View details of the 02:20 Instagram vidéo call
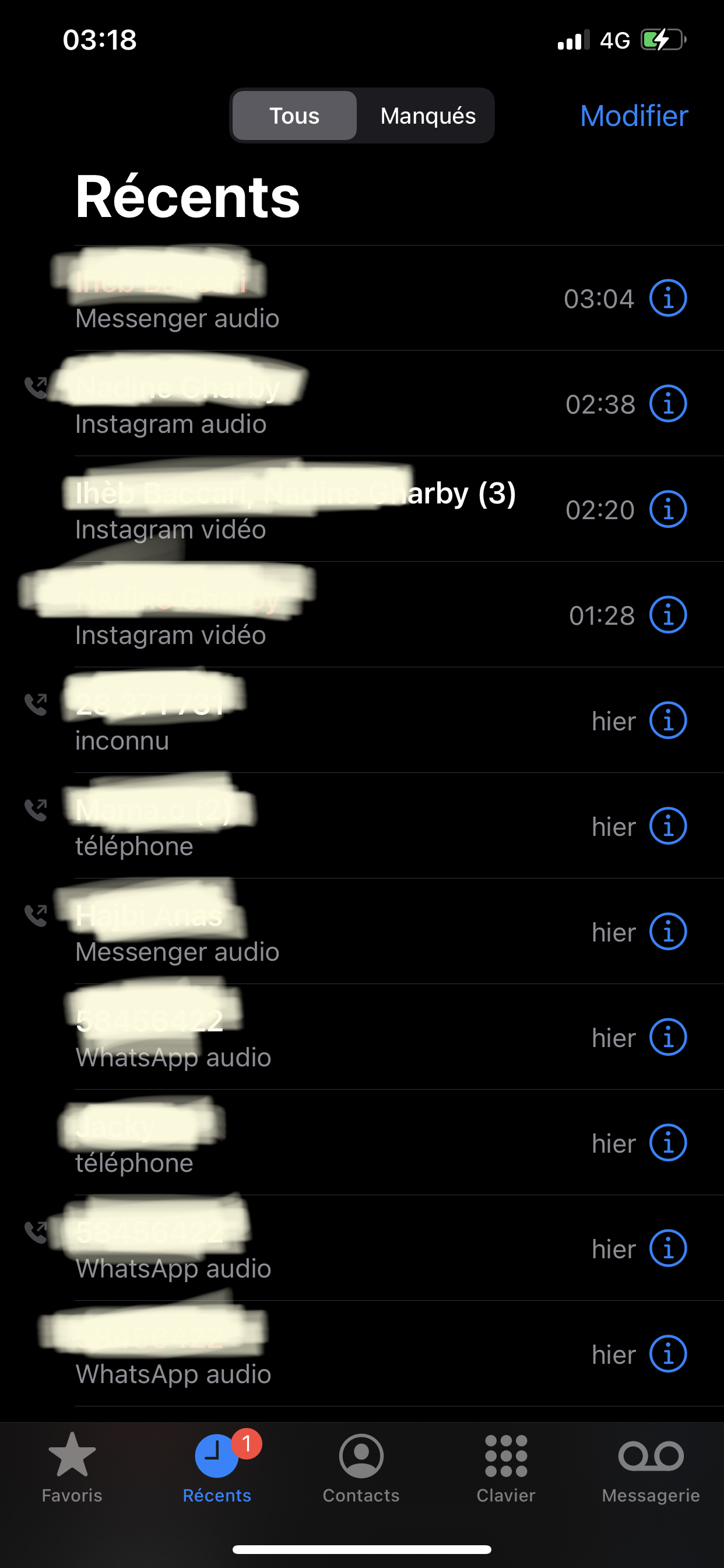 (x=668, y=509)
